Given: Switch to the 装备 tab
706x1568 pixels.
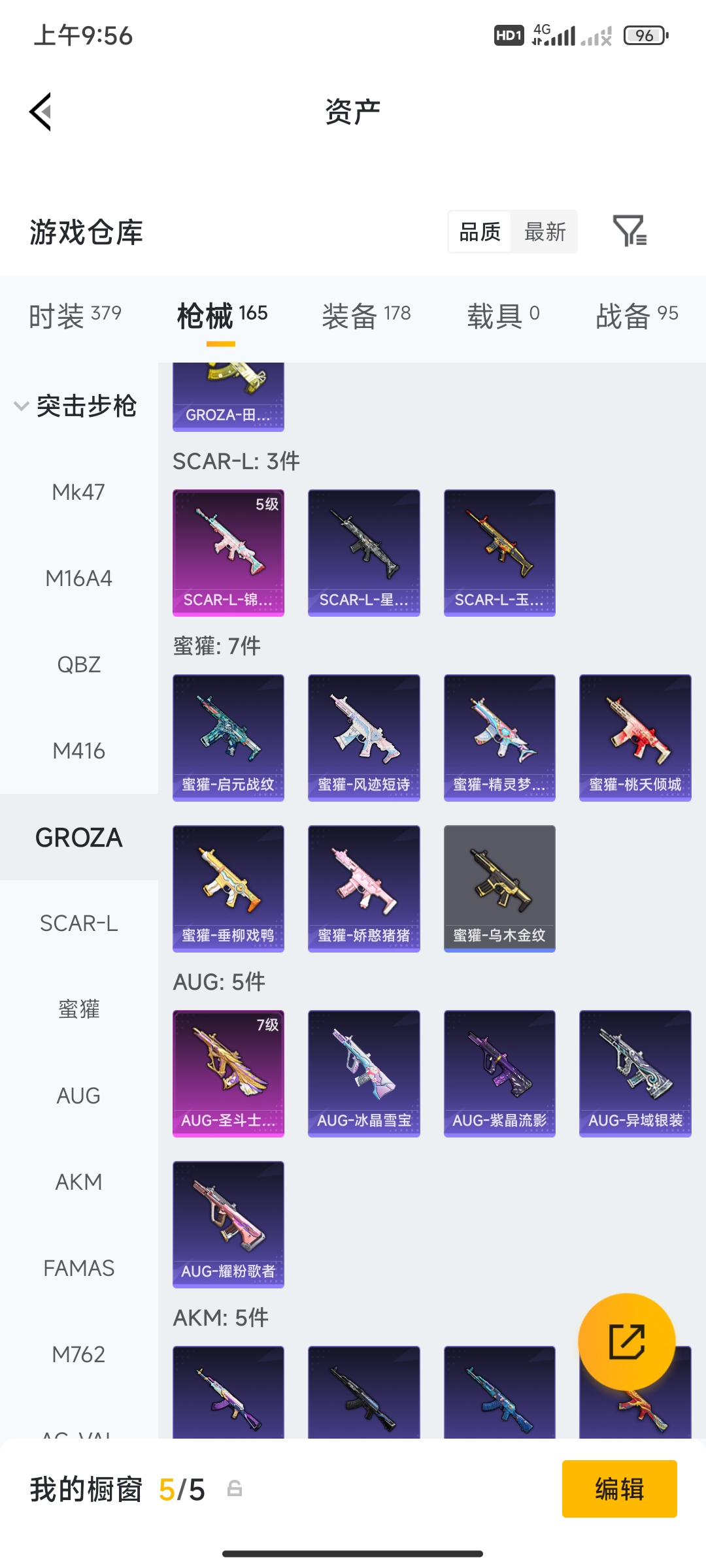Looking at the screenshot, I should (x=366, y=316).
